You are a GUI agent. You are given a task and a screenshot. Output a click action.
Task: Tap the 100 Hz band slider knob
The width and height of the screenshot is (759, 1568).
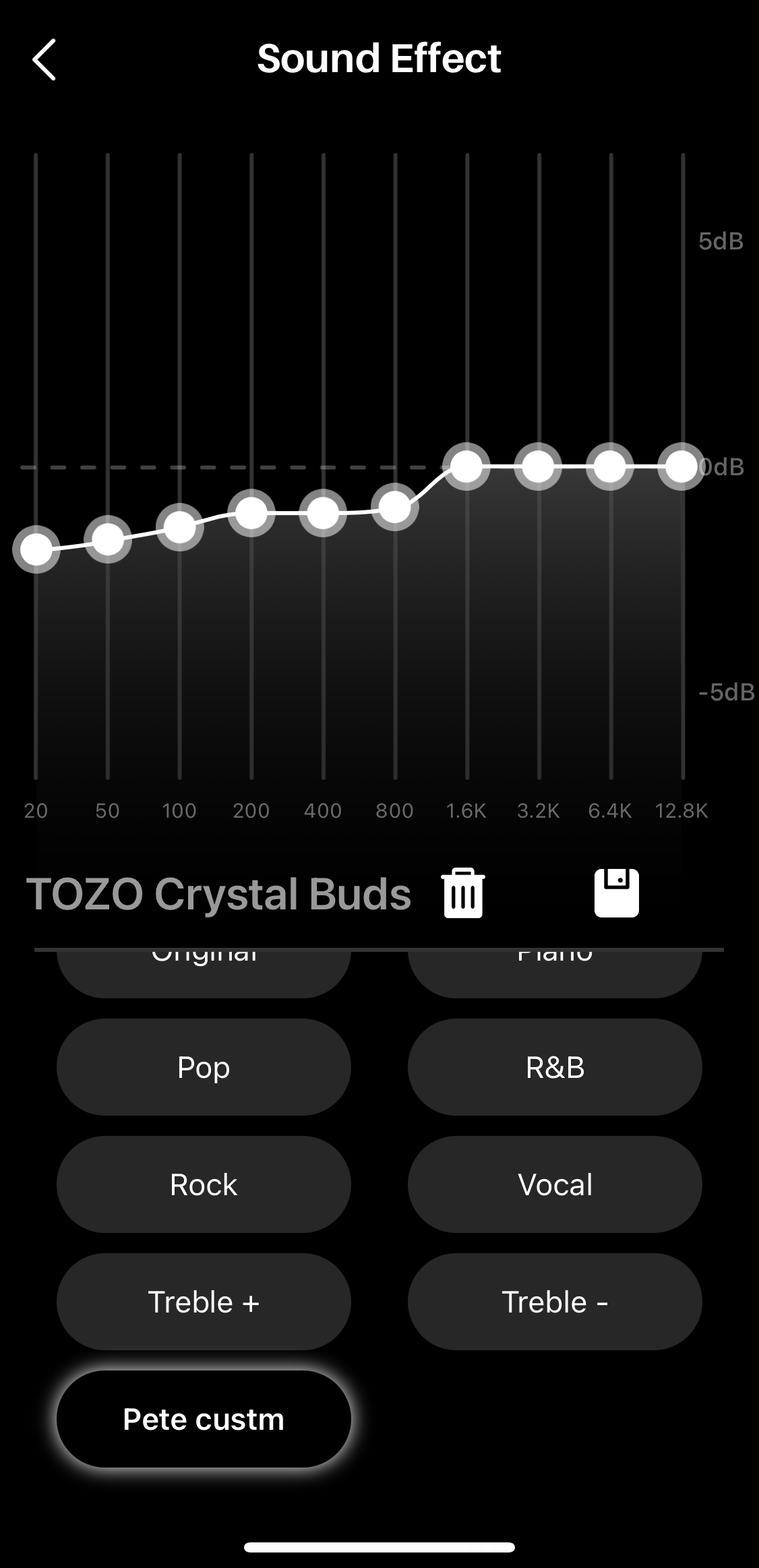point(179,526)
